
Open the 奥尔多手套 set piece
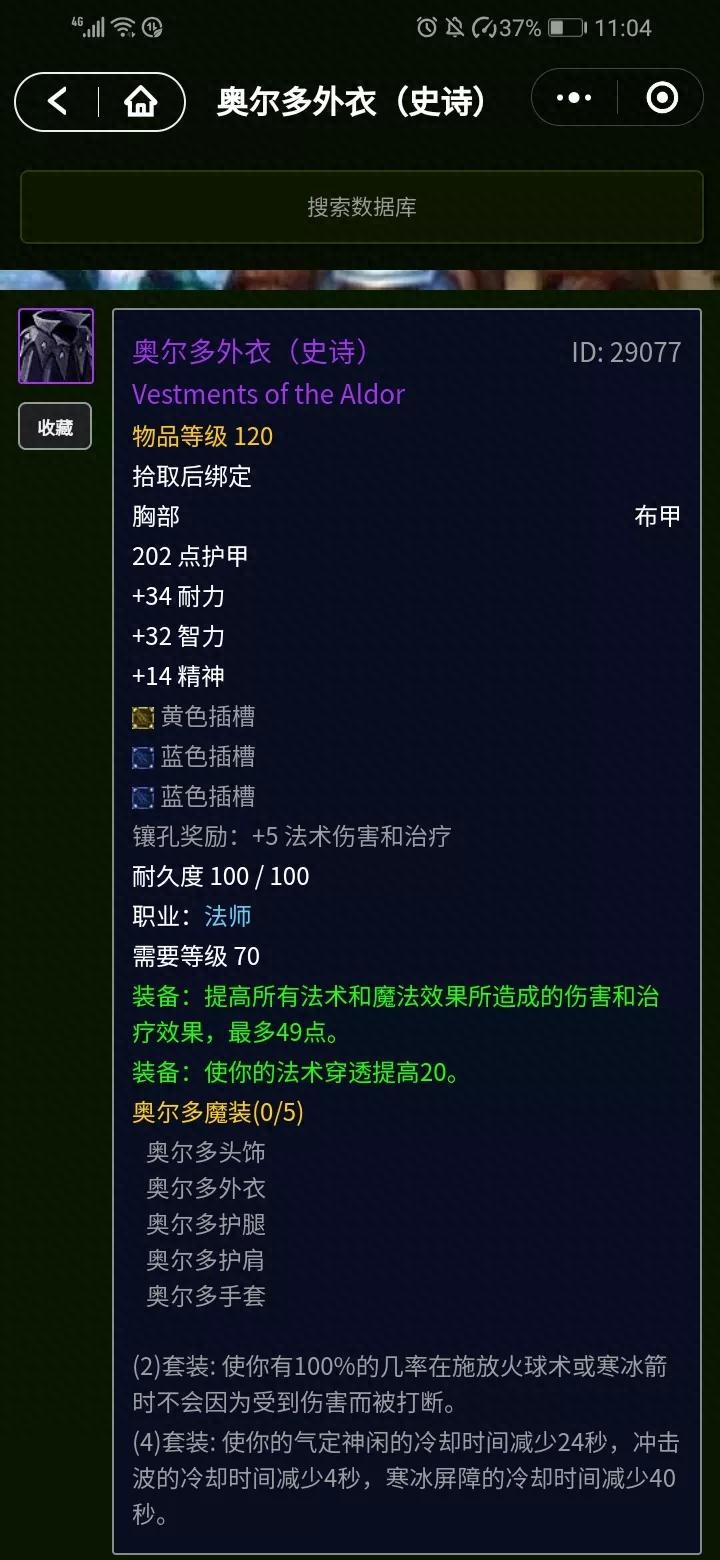pyautogui.click(x=205, y=1296)
